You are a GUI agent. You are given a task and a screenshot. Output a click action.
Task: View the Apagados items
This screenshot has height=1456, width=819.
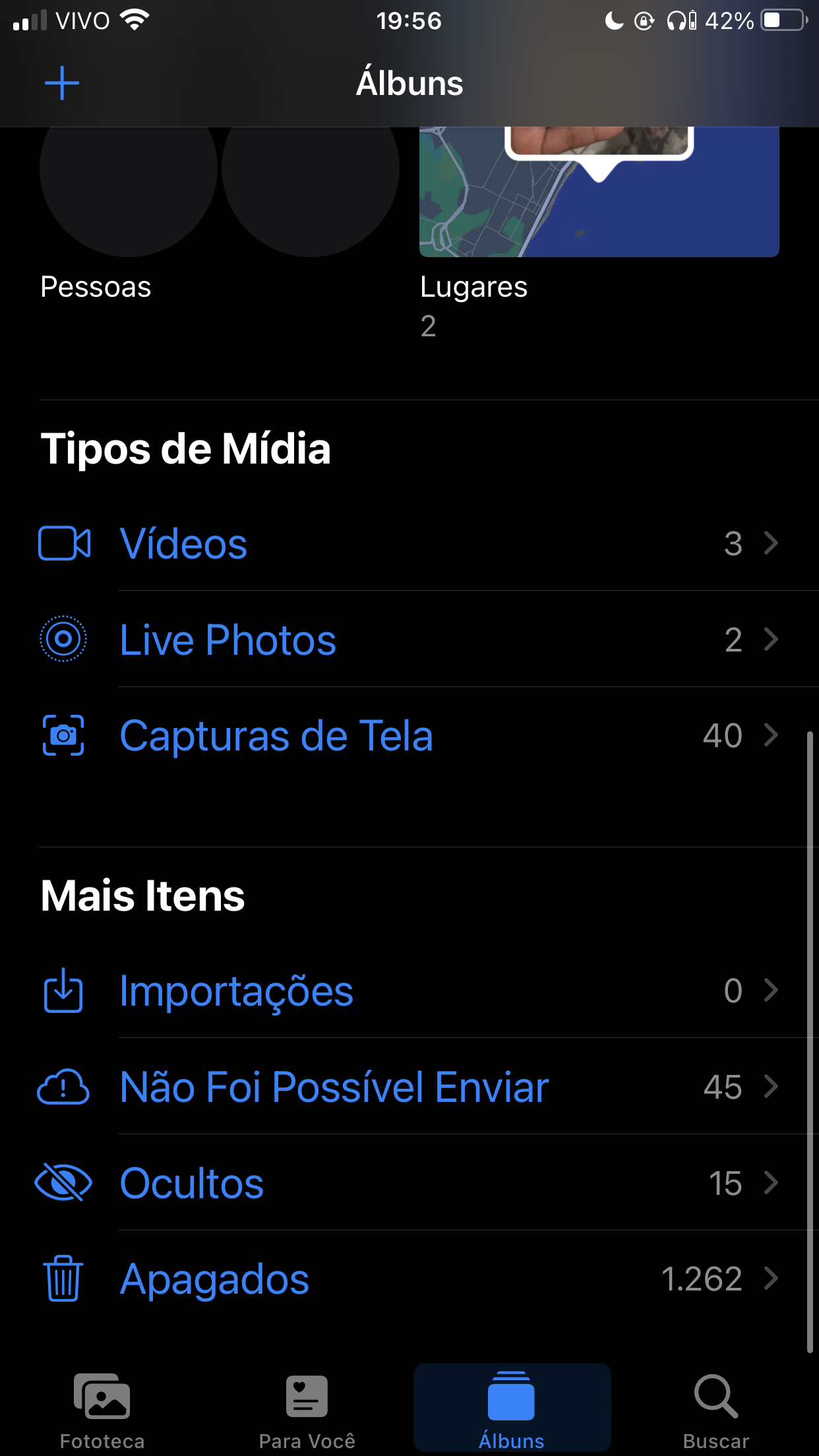409,1279
